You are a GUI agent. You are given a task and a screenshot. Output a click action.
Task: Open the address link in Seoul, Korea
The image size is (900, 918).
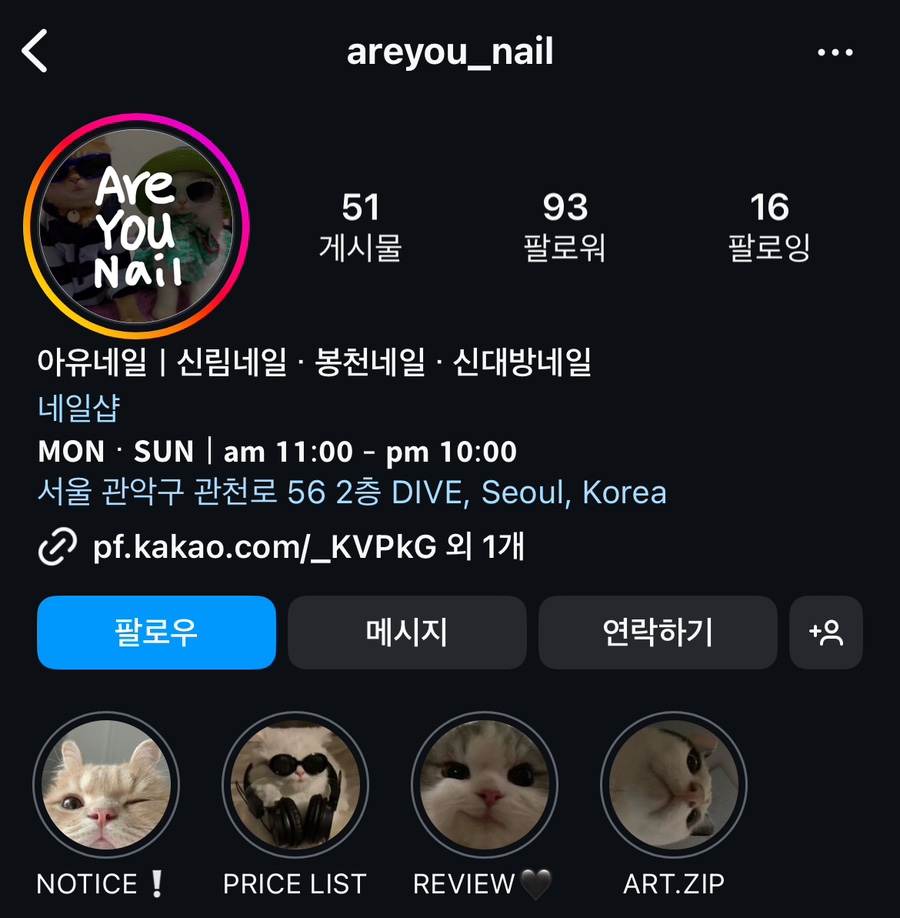(352, 493)
